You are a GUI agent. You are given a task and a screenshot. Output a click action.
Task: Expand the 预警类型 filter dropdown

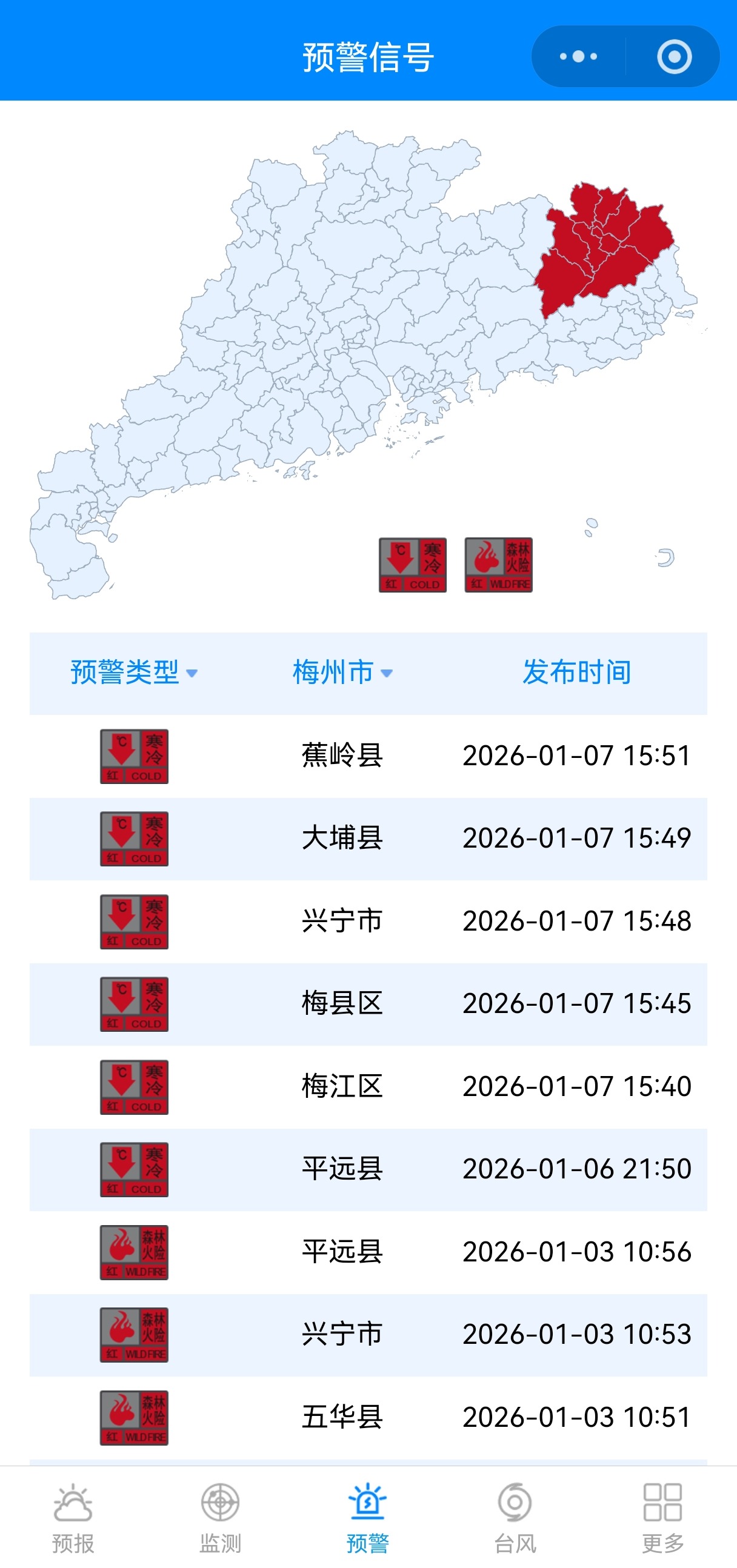[x=134, y=673]
